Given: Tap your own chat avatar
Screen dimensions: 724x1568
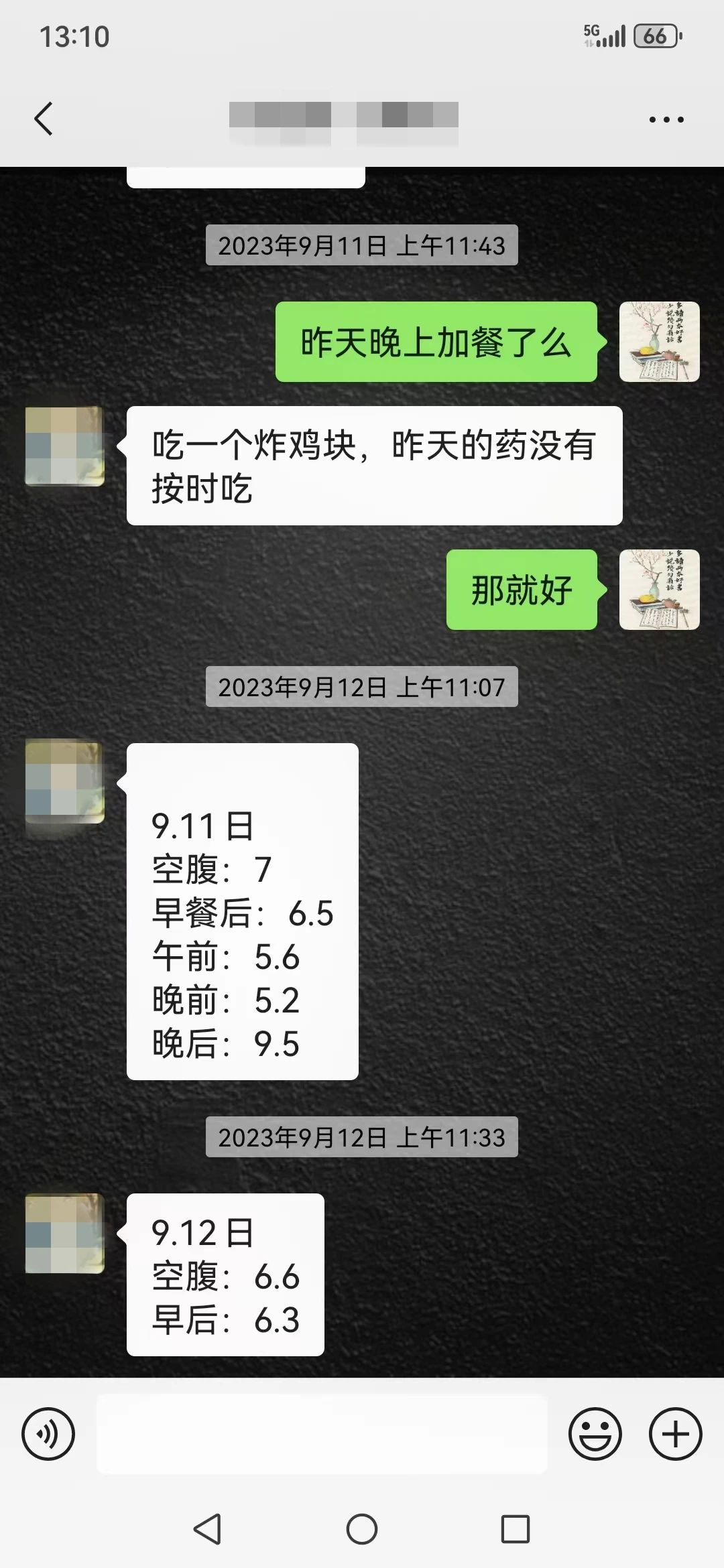Looking at the screenshot, I should [x=660, y=342].
